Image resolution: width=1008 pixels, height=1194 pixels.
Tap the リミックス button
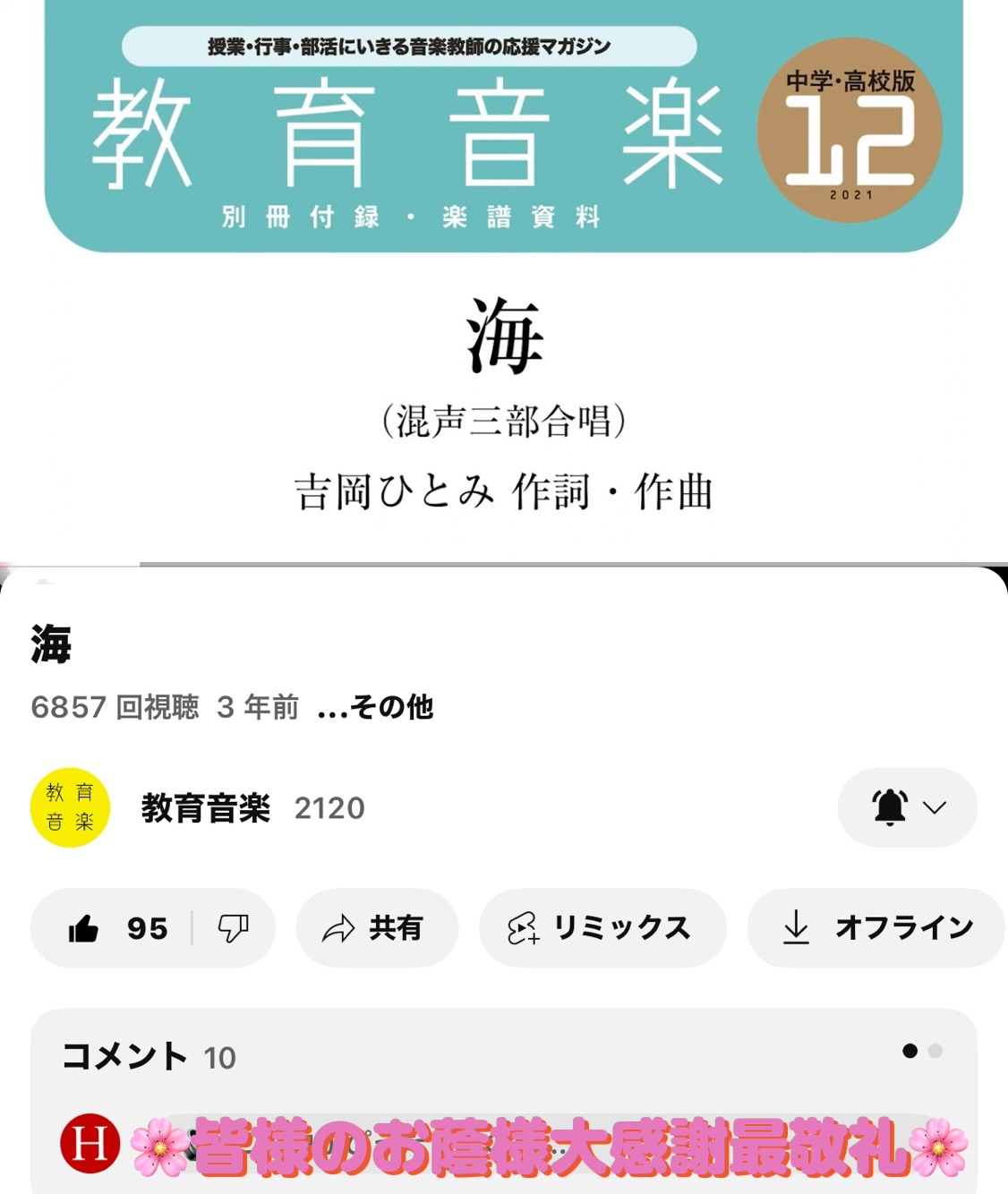point(602,928)
